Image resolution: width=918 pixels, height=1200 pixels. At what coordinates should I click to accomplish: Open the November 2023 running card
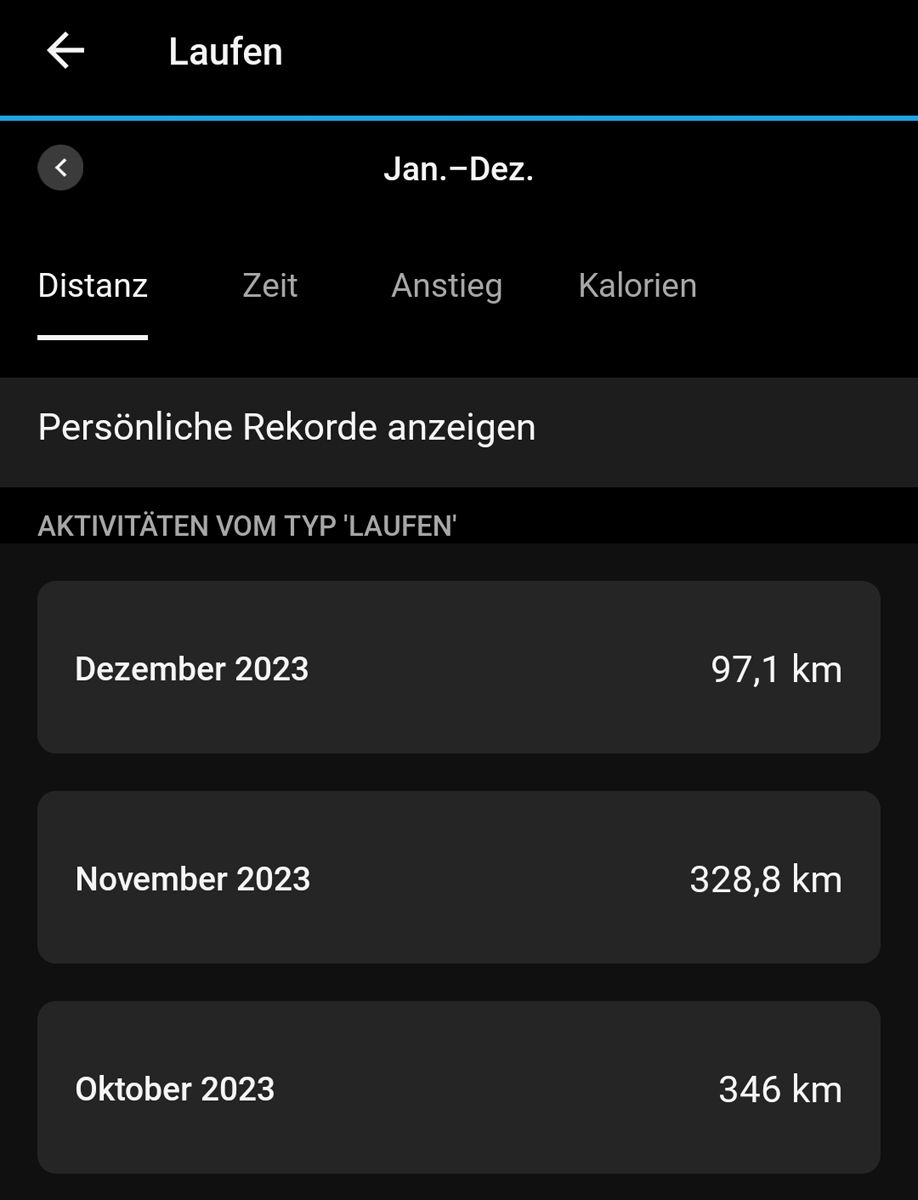point(459,878)
